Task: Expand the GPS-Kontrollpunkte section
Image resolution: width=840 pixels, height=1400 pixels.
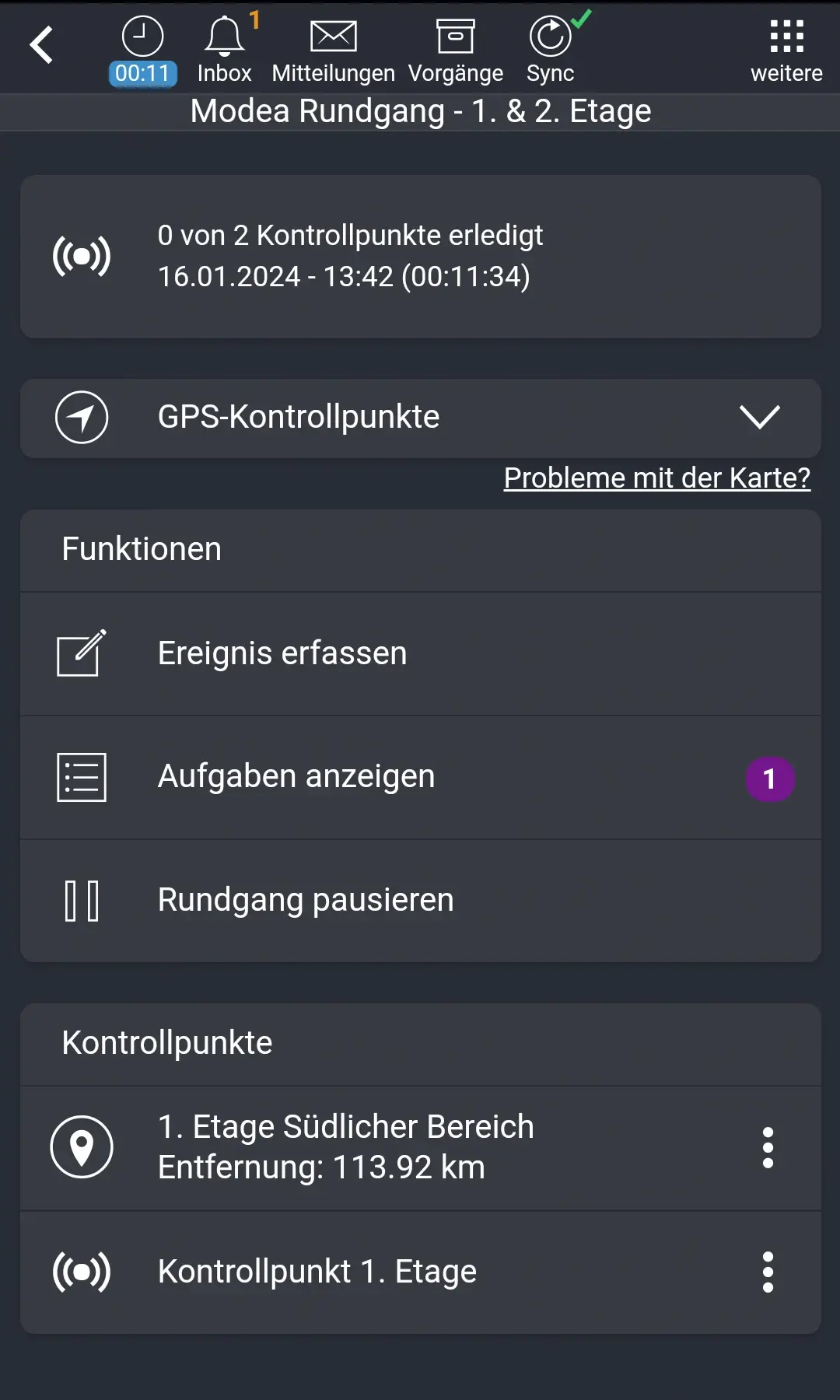Action: pyautogui.click(x=760, y=418)
